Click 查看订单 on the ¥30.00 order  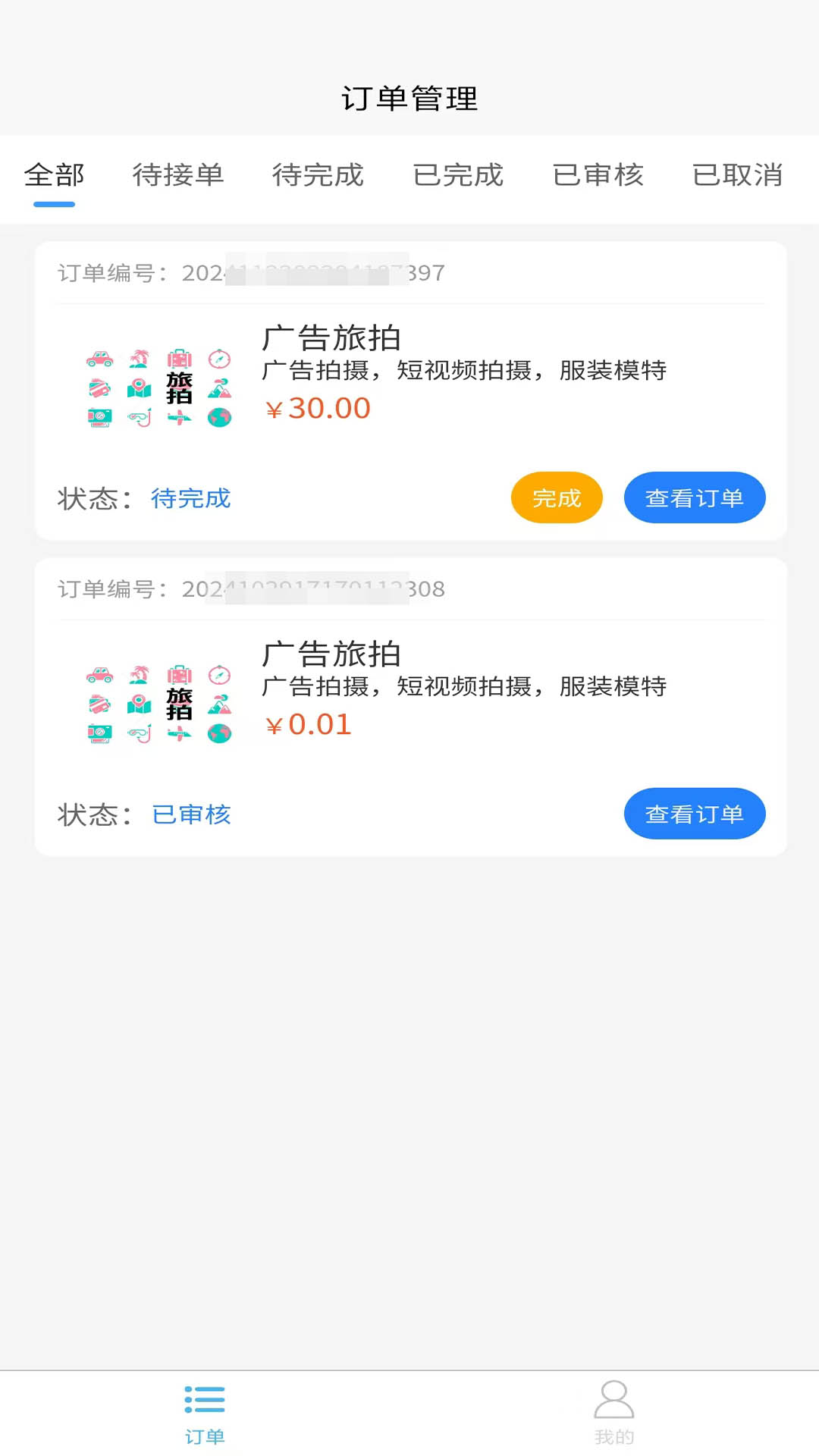pyautogui.click(x=694, y=497)
